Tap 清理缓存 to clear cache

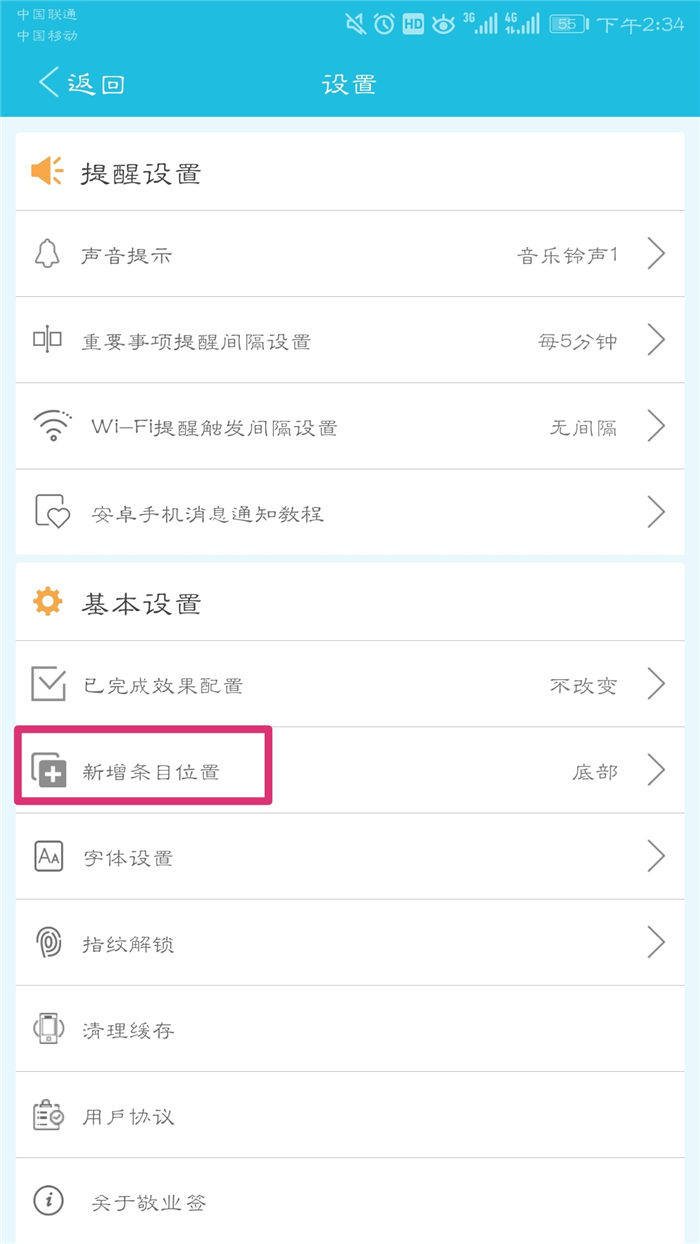[349, 1028]
